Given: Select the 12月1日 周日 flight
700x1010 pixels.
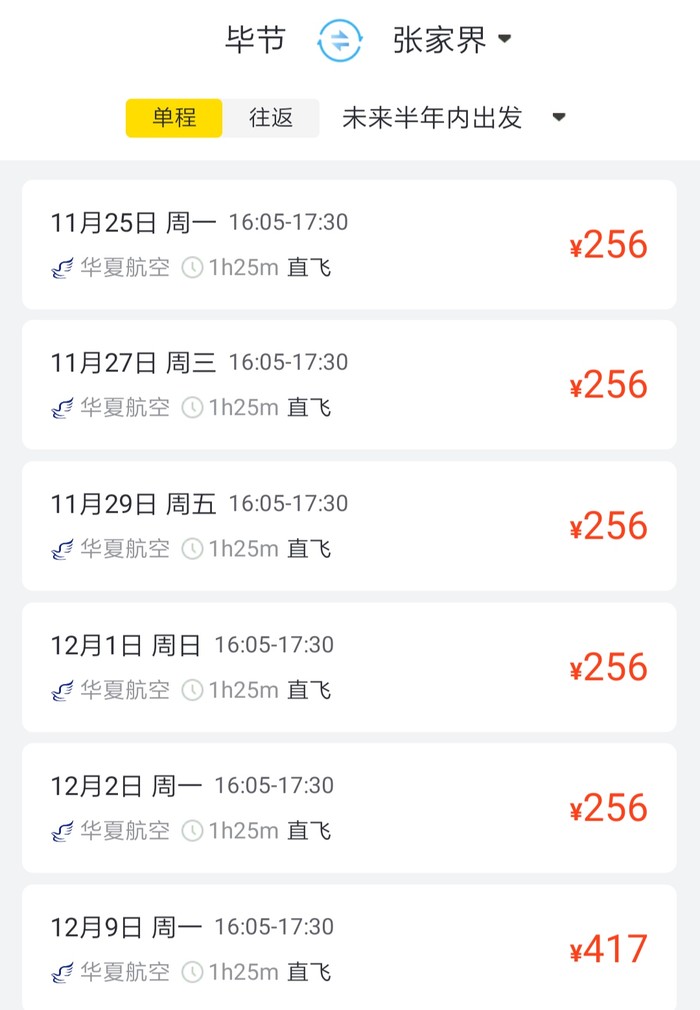Looking at the screenshot, I should click(x=349, y=667).
